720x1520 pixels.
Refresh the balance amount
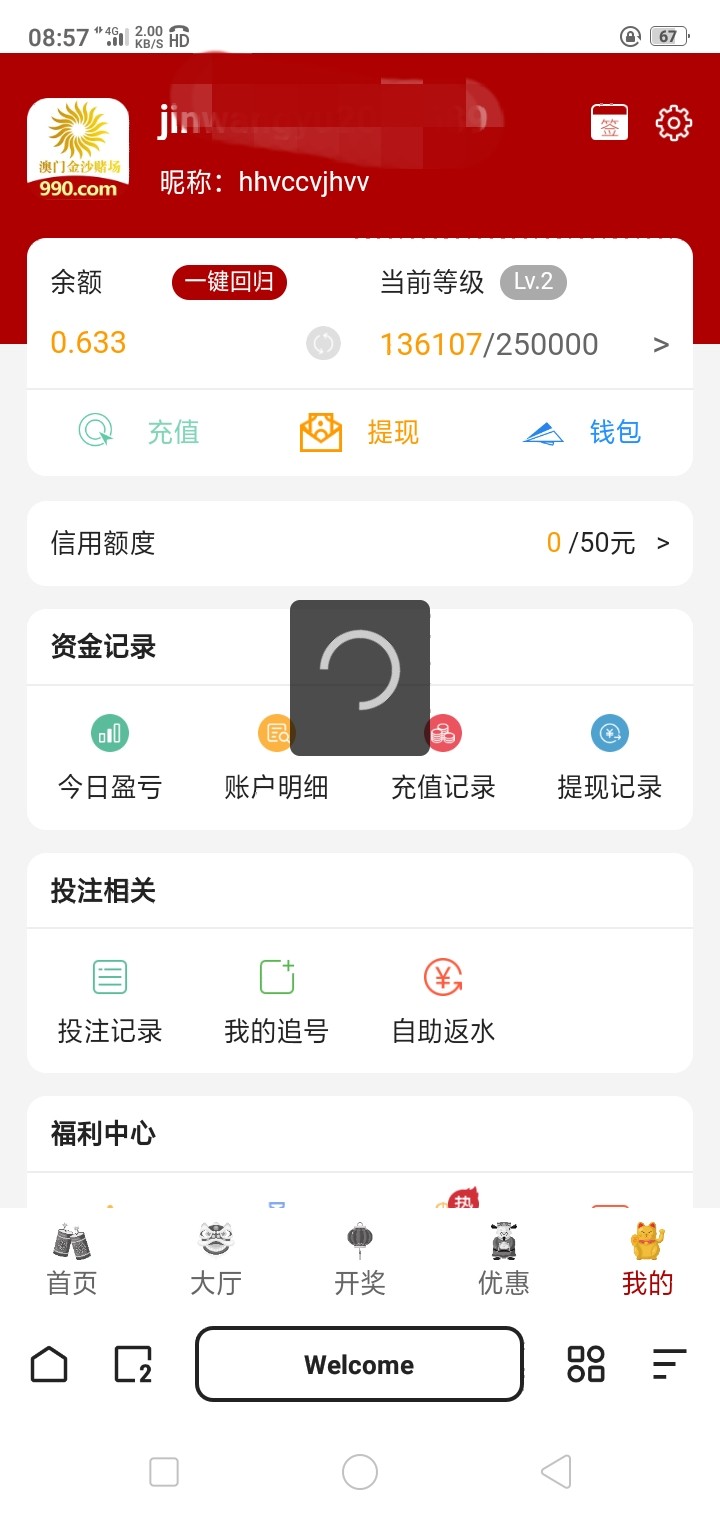[323, 344]
